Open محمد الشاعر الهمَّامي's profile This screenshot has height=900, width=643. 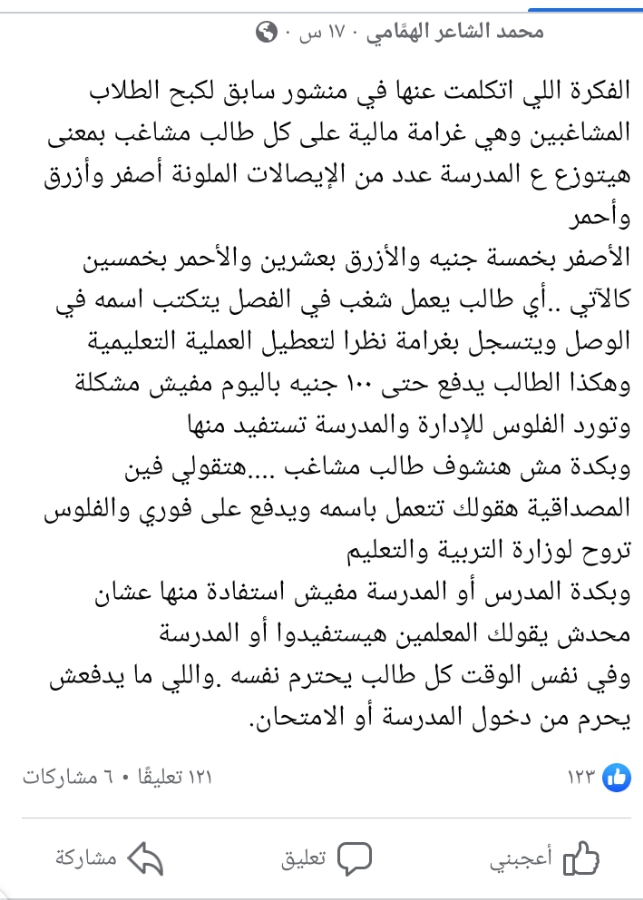(456, 32)
